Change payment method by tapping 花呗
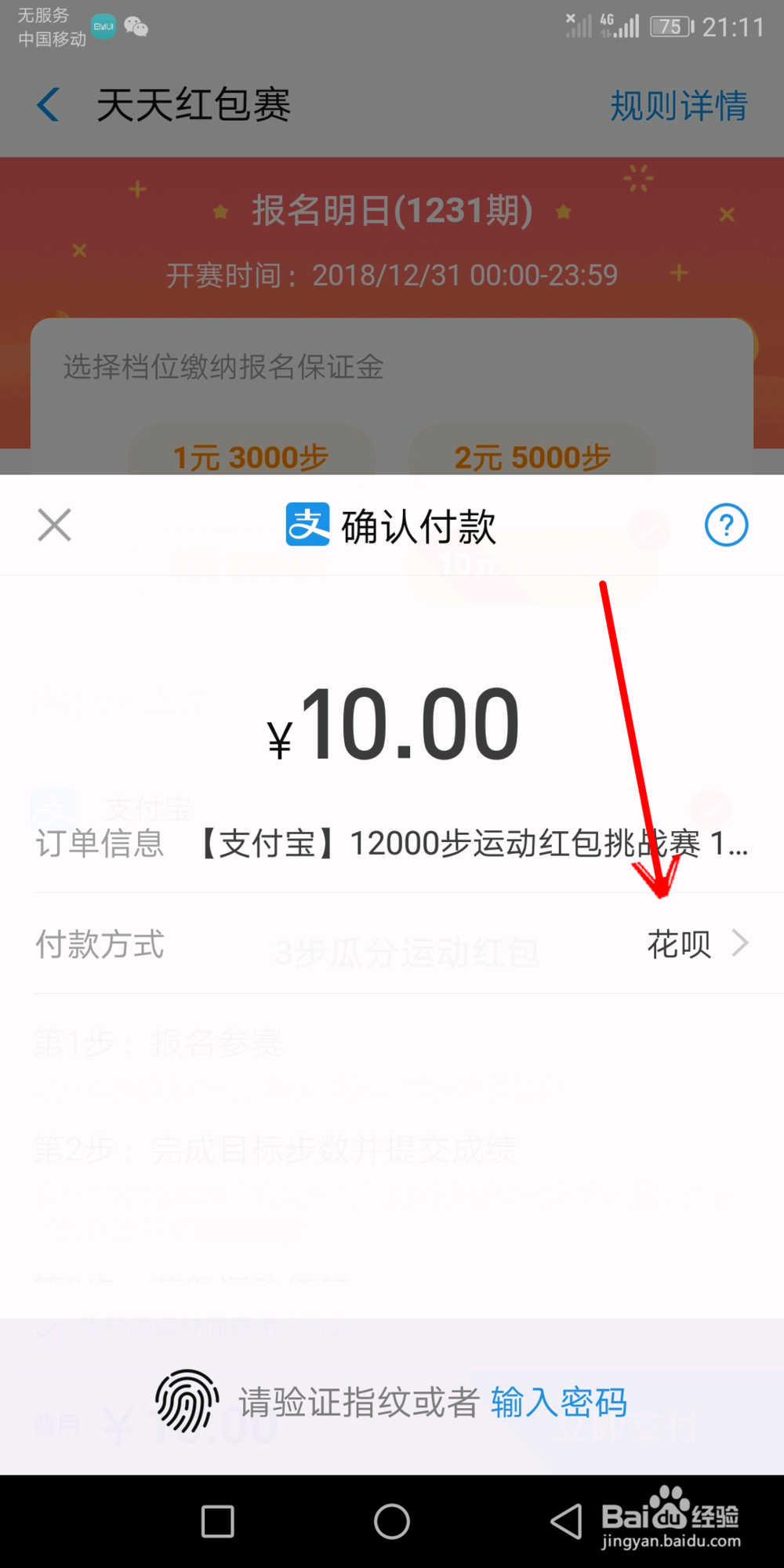Image resolution: width=784 pixels, height=1568 pixels. pos(680,944)
